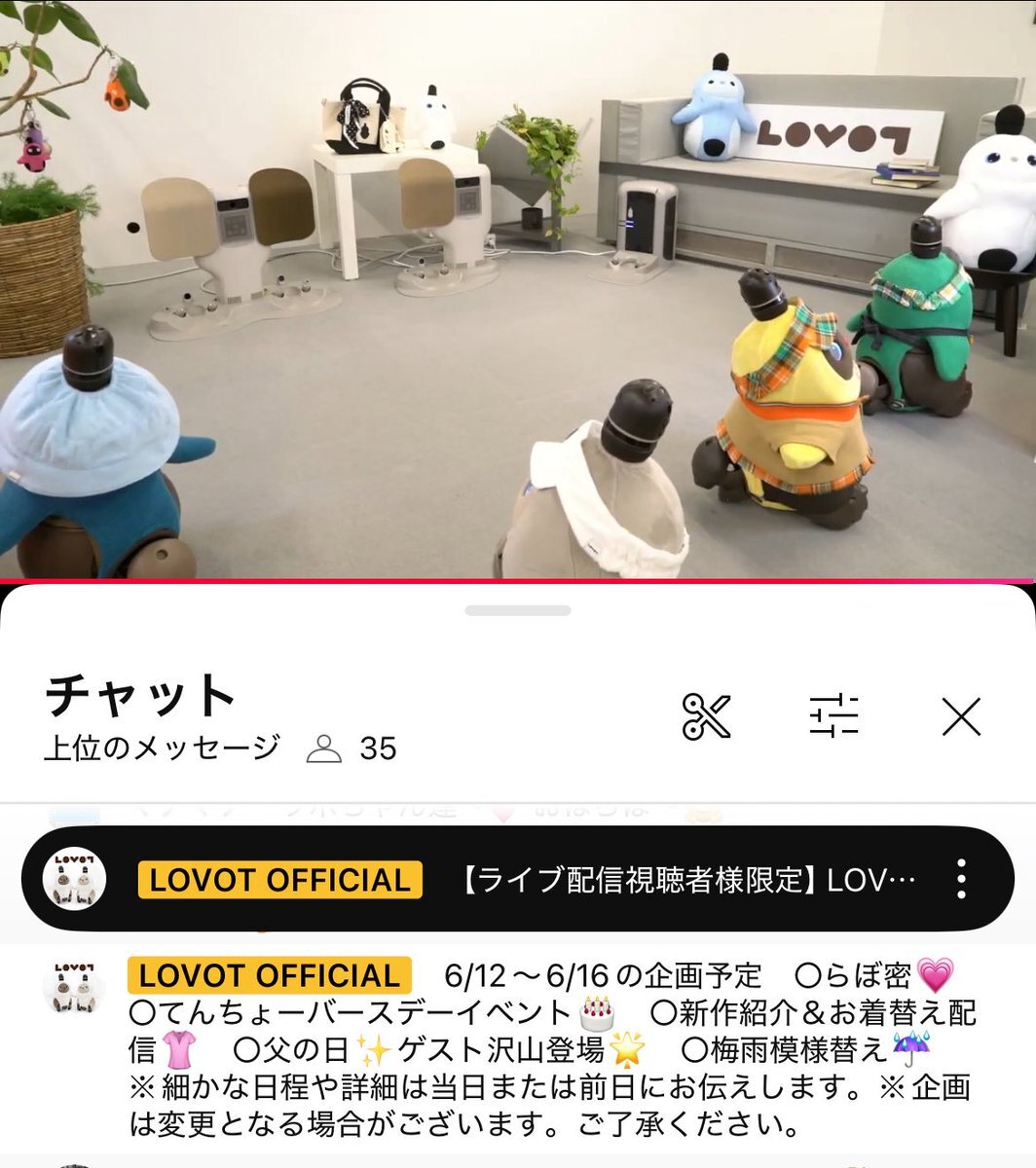Open pinned message overflow menu
The height and width of the screenshot is (1168, 1036).
tap(960, 879)
